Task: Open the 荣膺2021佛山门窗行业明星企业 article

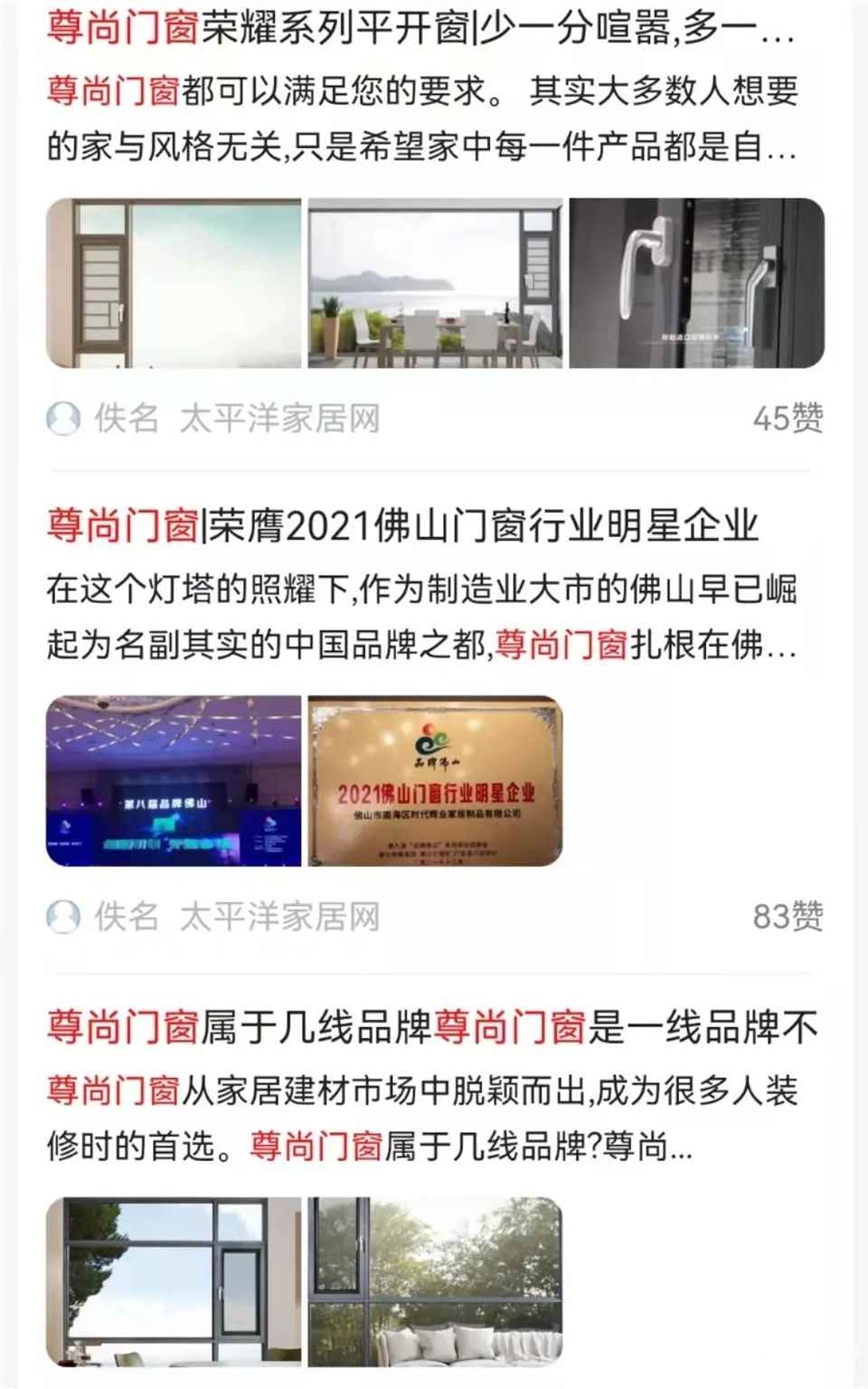Action: (402, 525)
